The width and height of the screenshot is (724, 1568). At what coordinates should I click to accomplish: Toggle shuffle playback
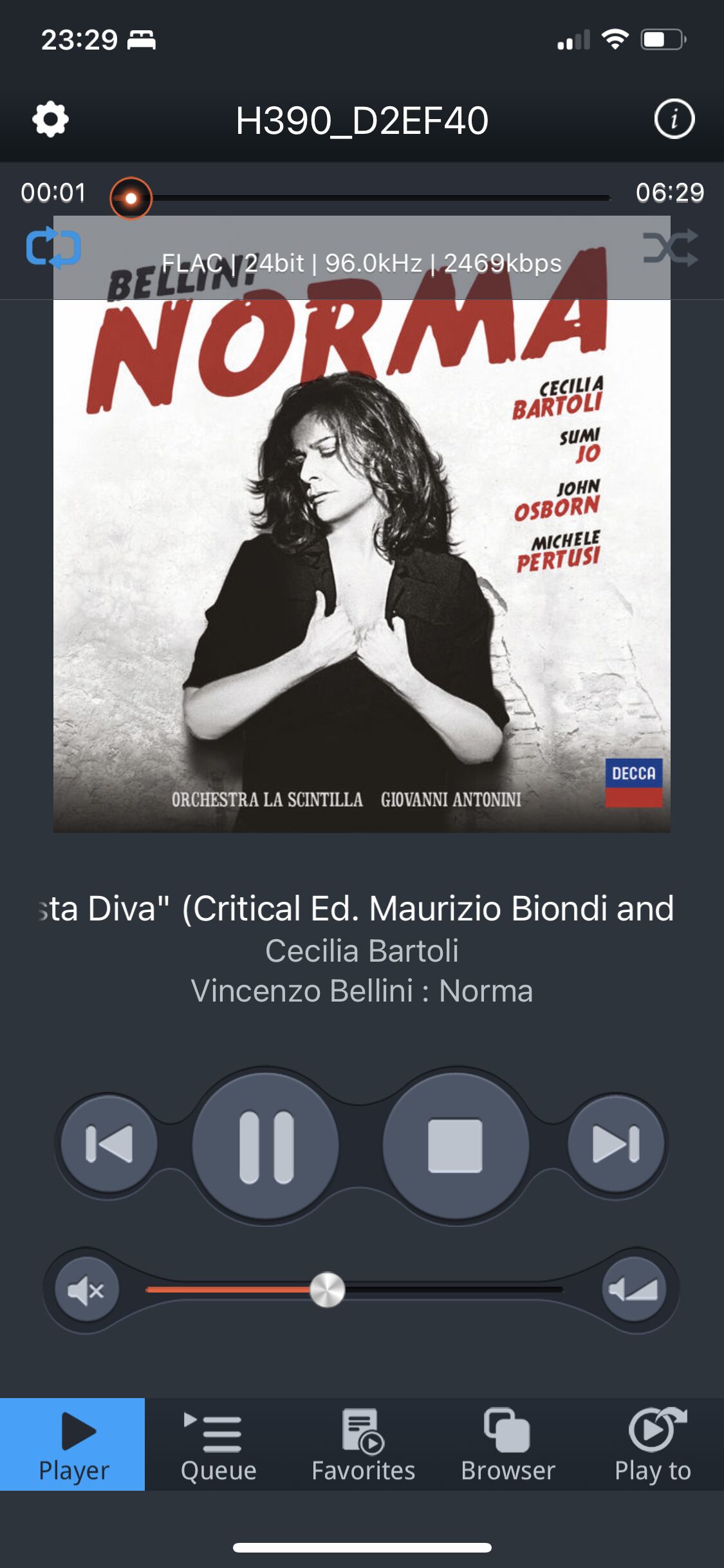point(671,248)
